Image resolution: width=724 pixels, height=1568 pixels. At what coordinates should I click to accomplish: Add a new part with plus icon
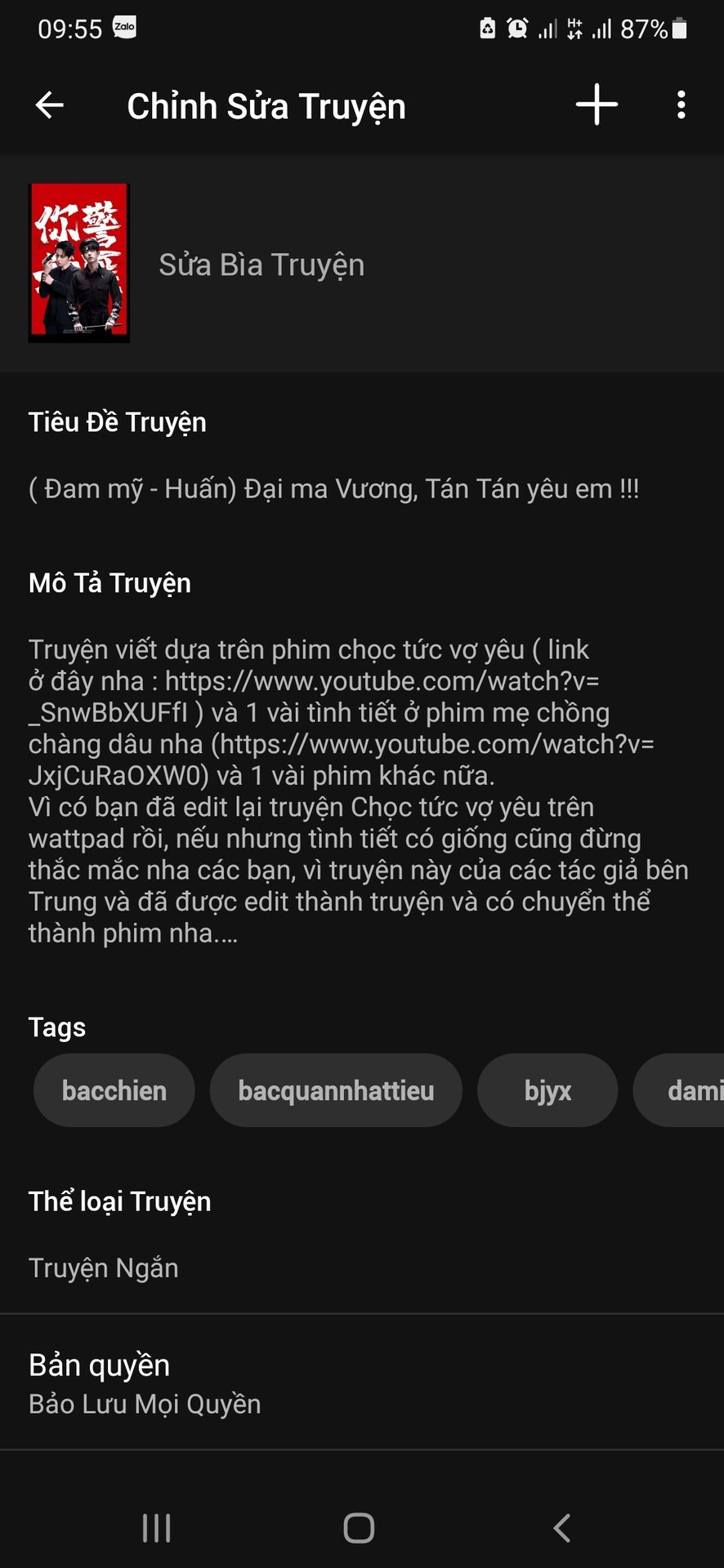click(x=597, y=105)
